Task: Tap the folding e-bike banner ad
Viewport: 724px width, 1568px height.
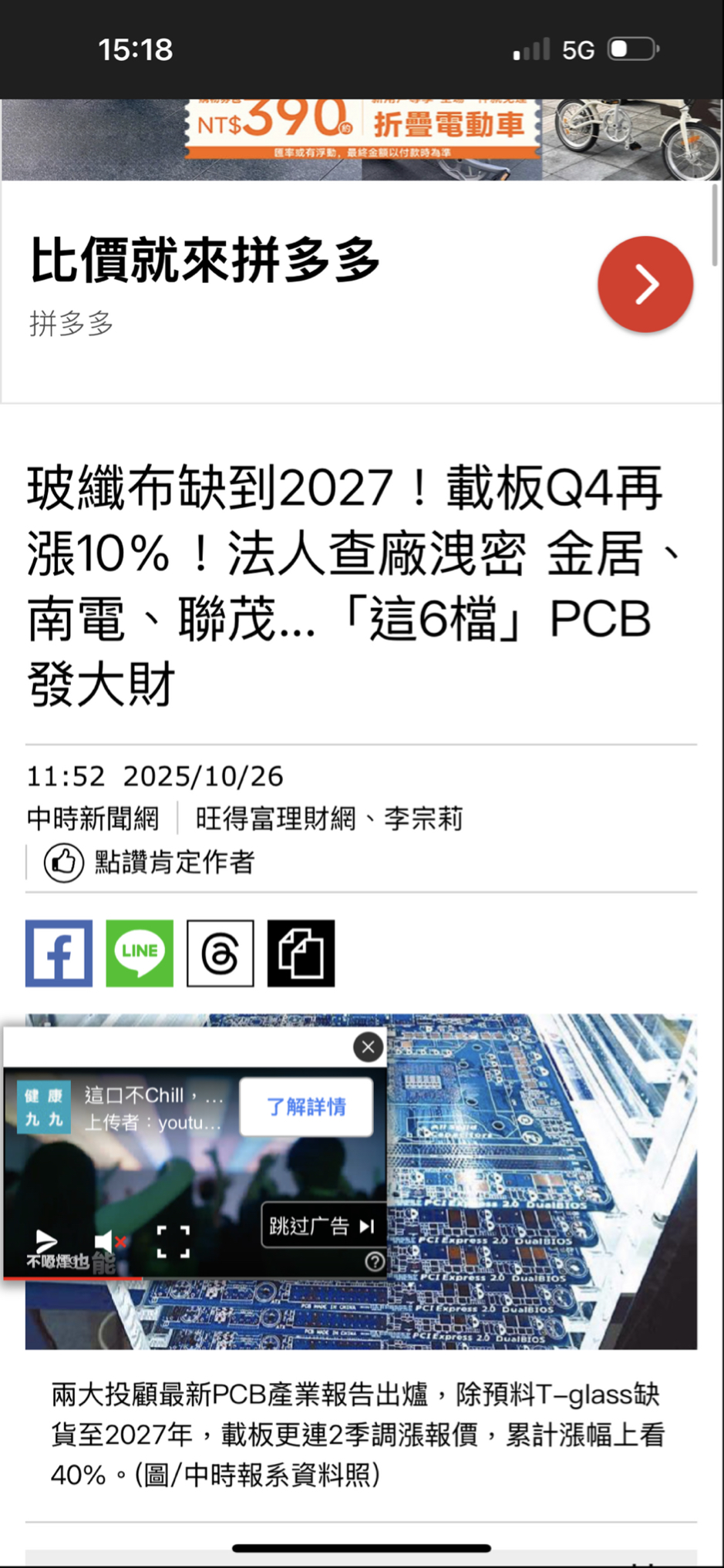Action: click(x=362, y=140)
